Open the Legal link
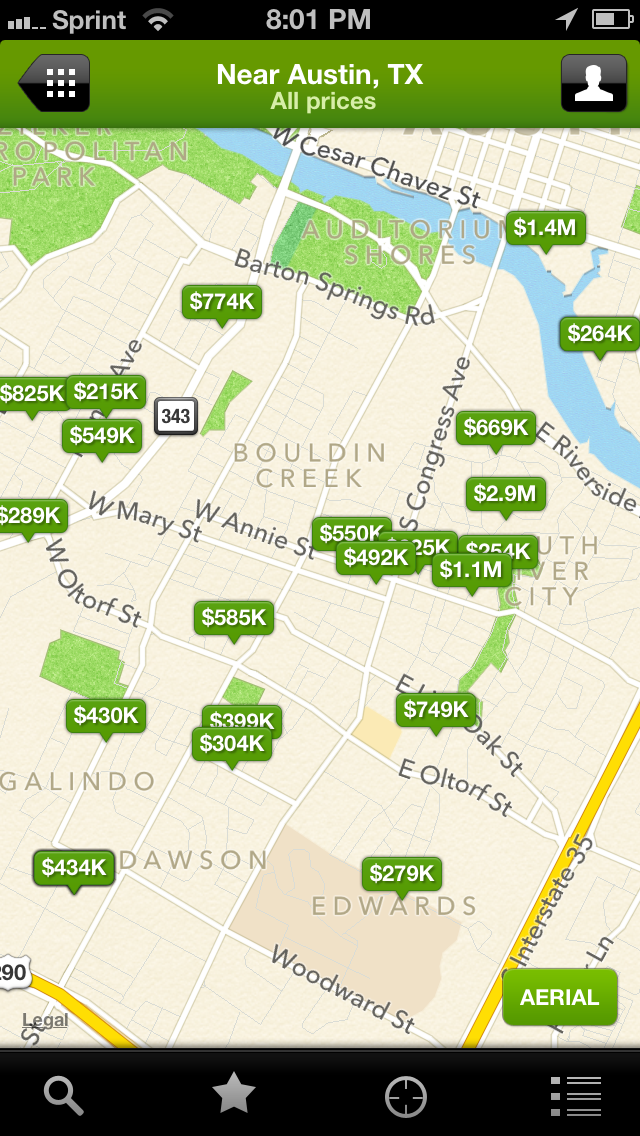Viewport: 640px width, 1136px height. [45, 1020]
